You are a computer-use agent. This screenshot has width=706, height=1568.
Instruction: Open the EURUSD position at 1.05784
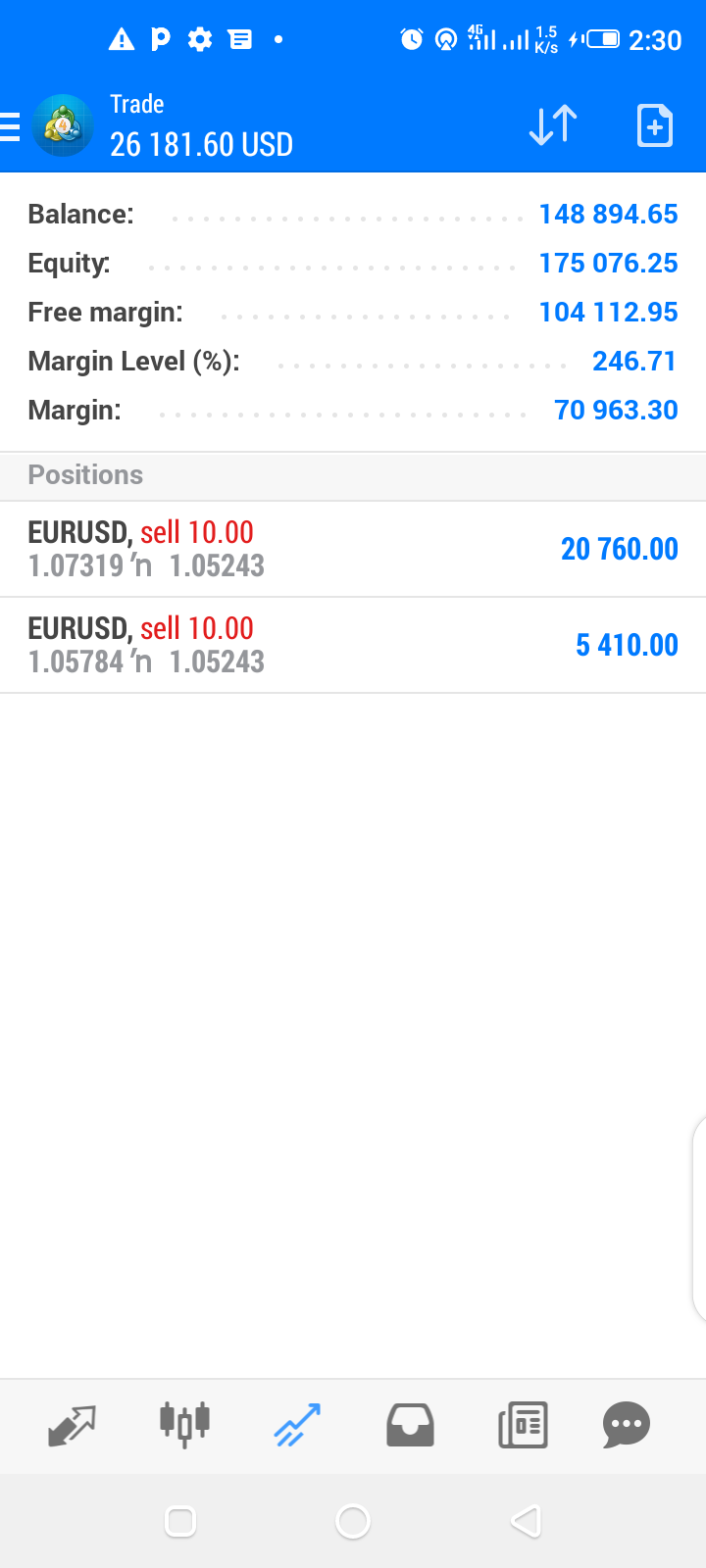[x=353, y=645]
